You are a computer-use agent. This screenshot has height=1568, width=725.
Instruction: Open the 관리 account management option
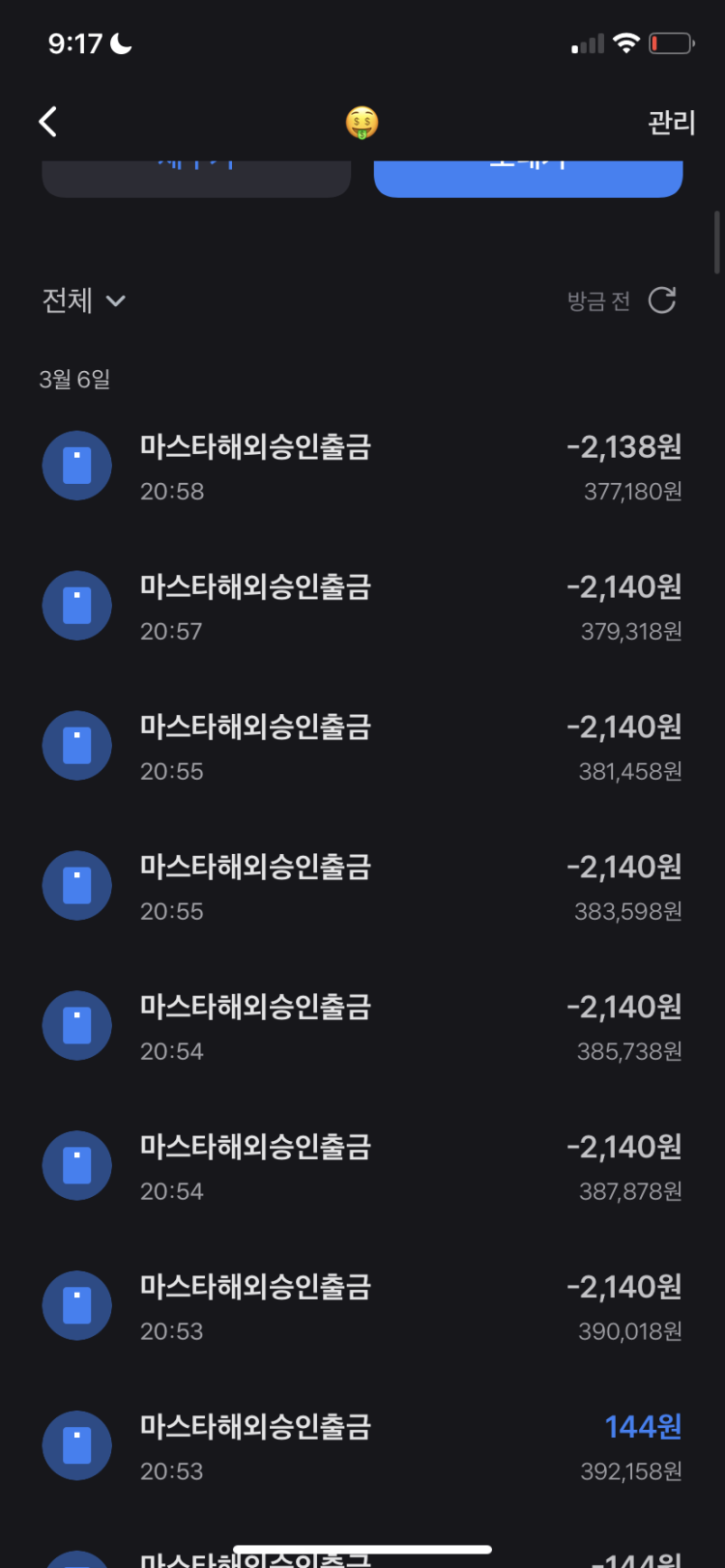coord(671,123)
